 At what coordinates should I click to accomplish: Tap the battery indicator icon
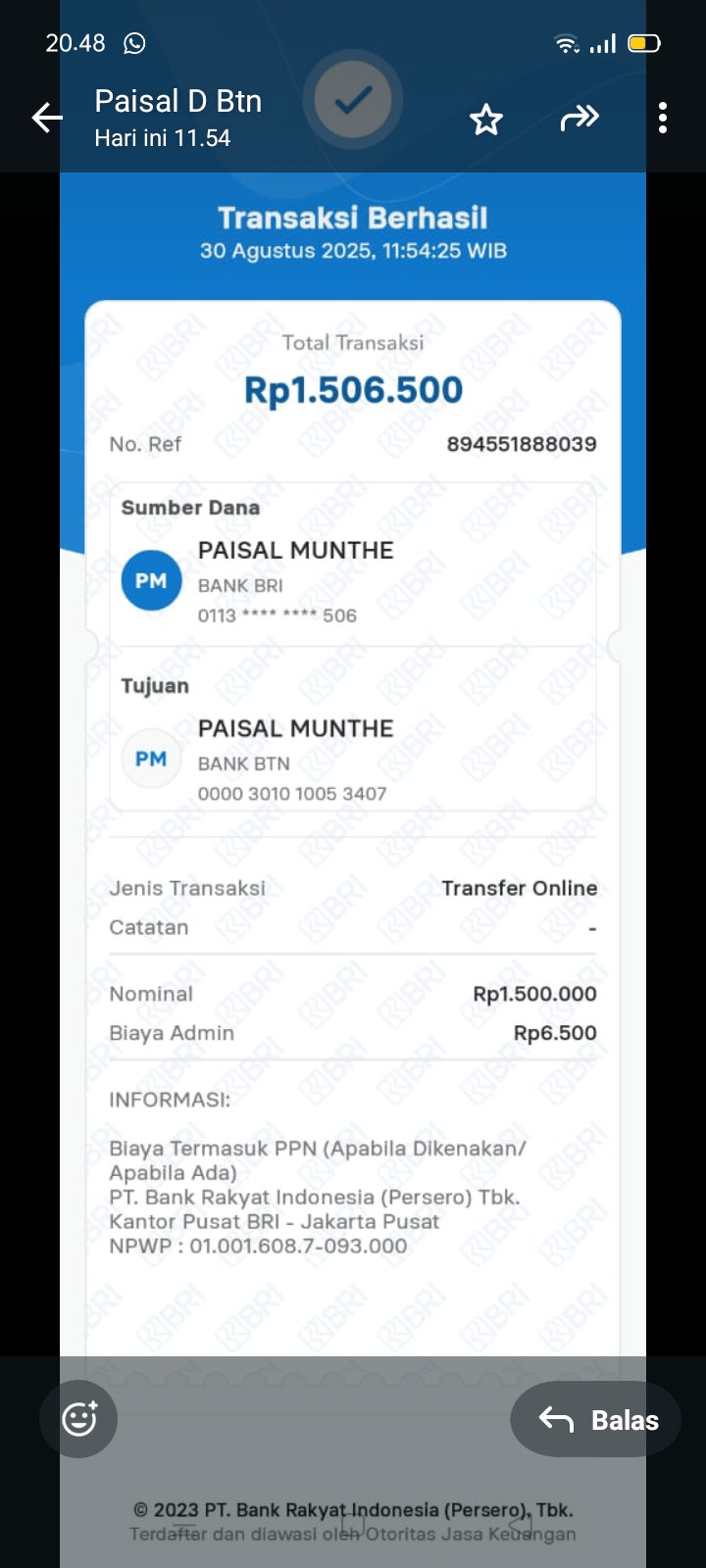[642, 43]
